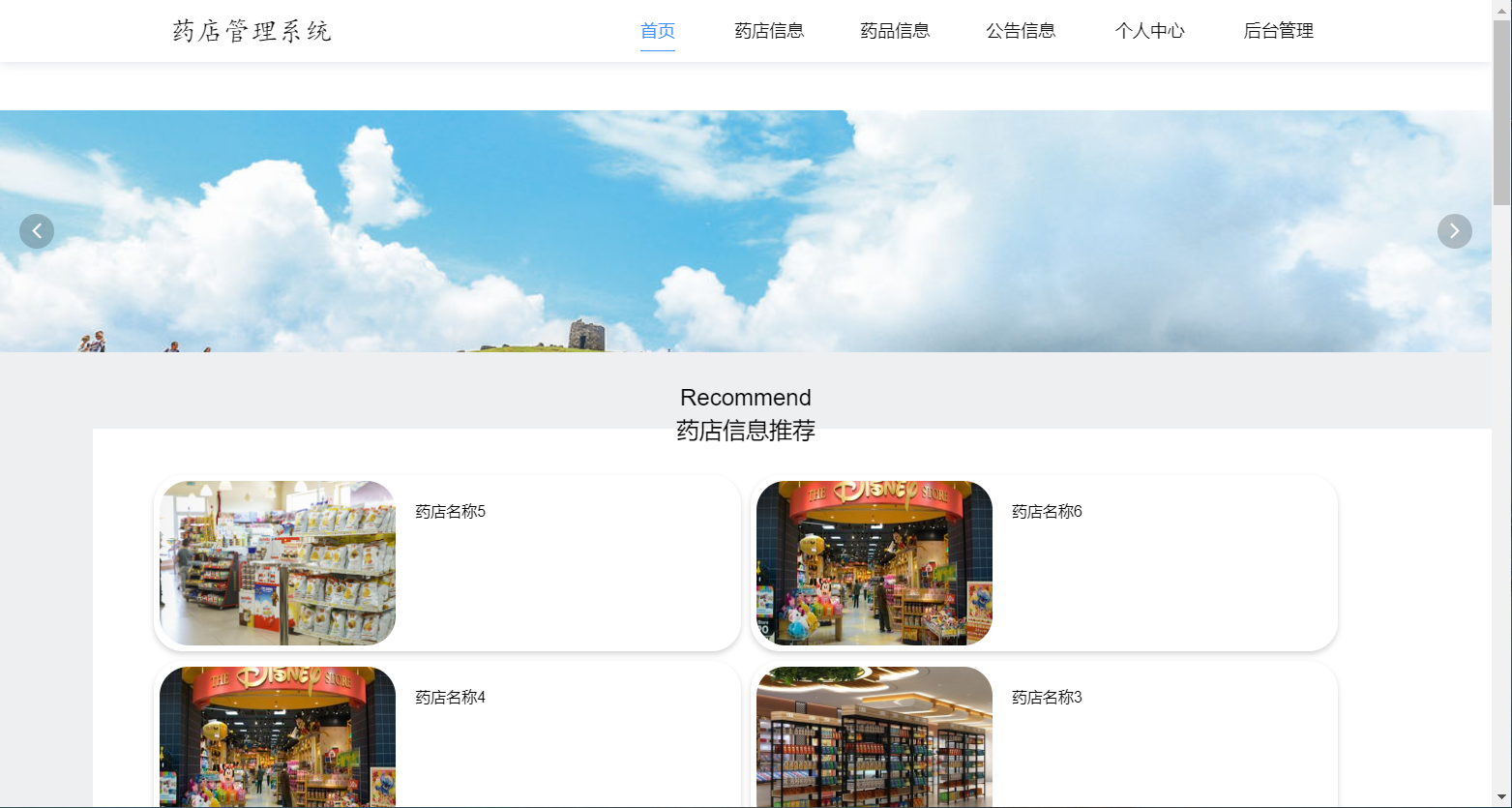Go to the 药品信息 page
Screen dimensions: 1512x808
point(895,31)
